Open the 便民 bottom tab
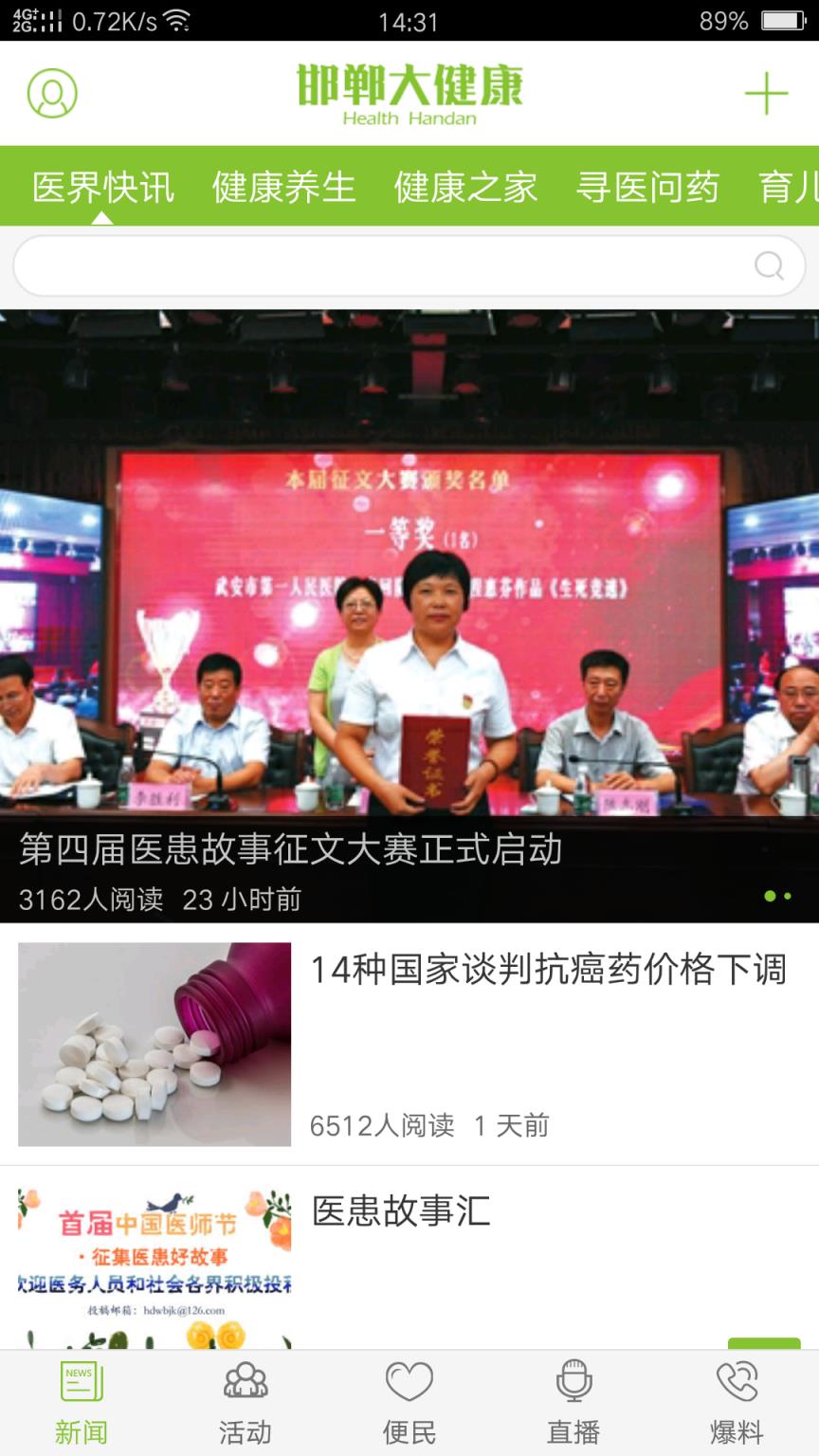The image size is (819, 1456). click(x=409, y=1403)
